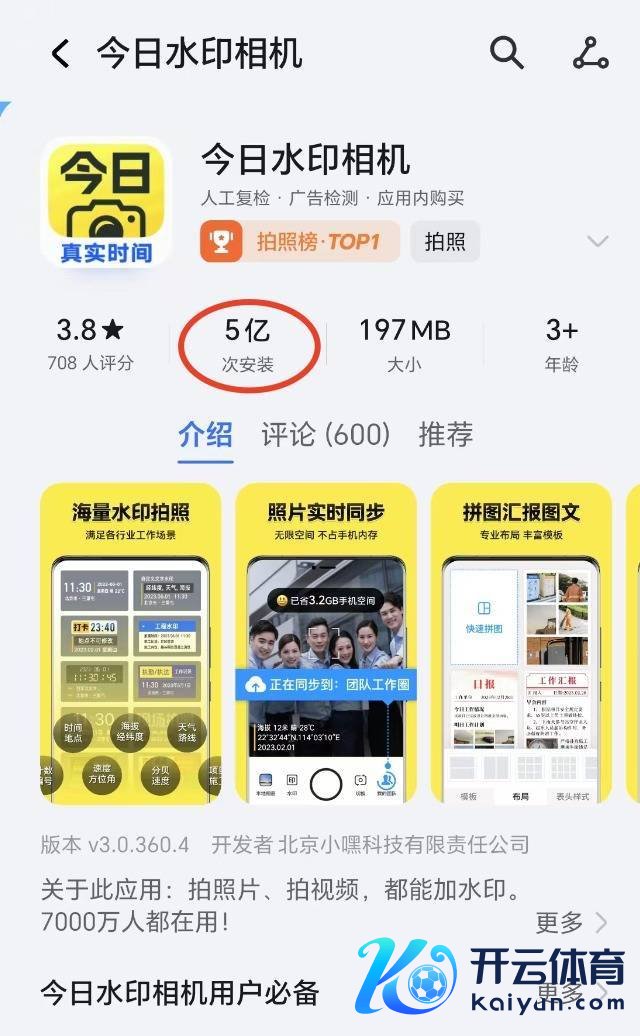Open the 拍照榜 TOP1 ranking chip
Image resolution: width=640 pixels, height=1036 pixels.
coord(300,242)
